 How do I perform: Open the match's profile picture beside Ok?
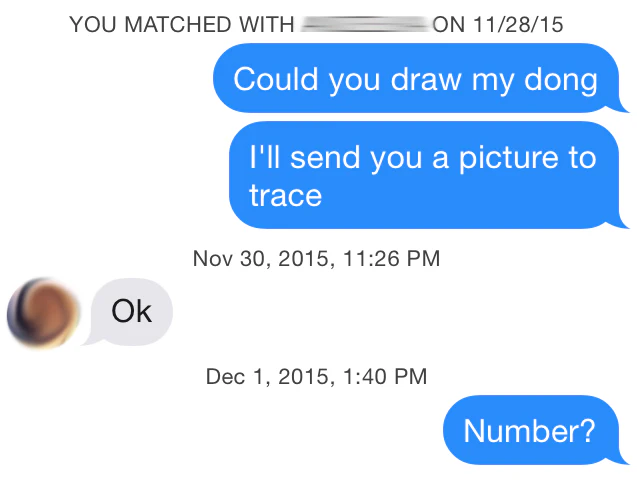(x=44, y=312)
